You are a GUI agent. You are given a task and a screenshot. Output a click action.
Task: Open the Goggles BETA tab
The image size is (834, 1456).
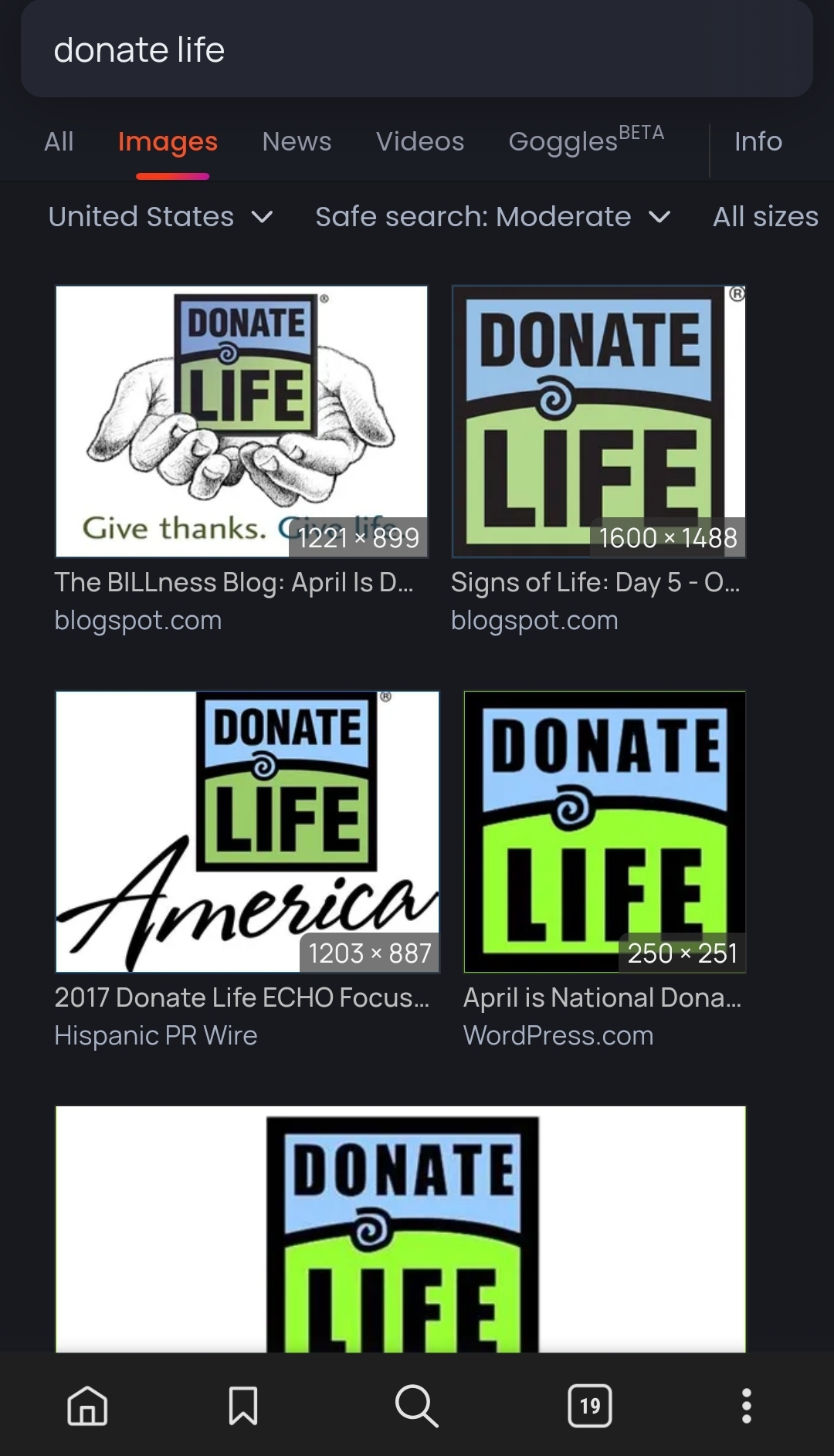tap(586, 141)
